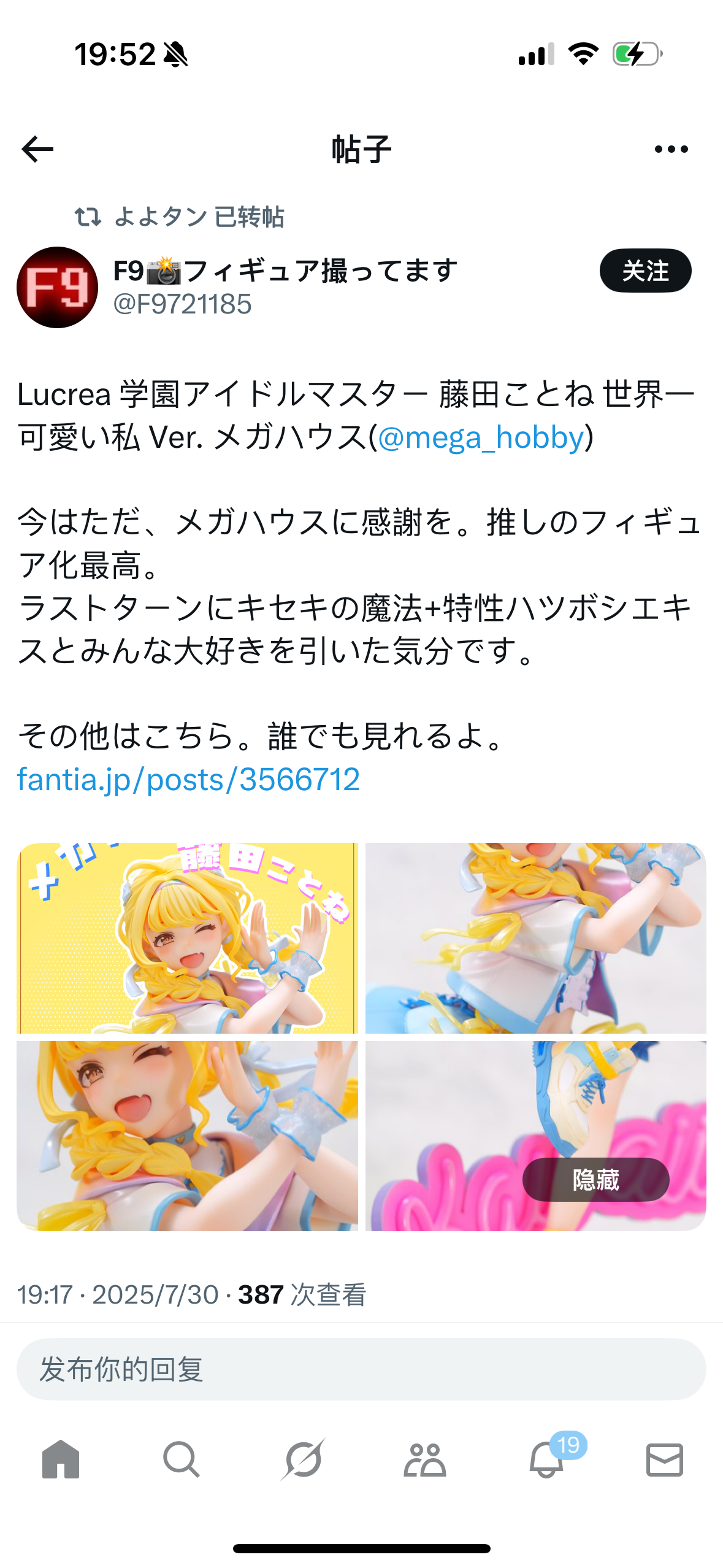Open the Messages envelope tab
Screen dimensions: 723x1568
[664, 1459]
